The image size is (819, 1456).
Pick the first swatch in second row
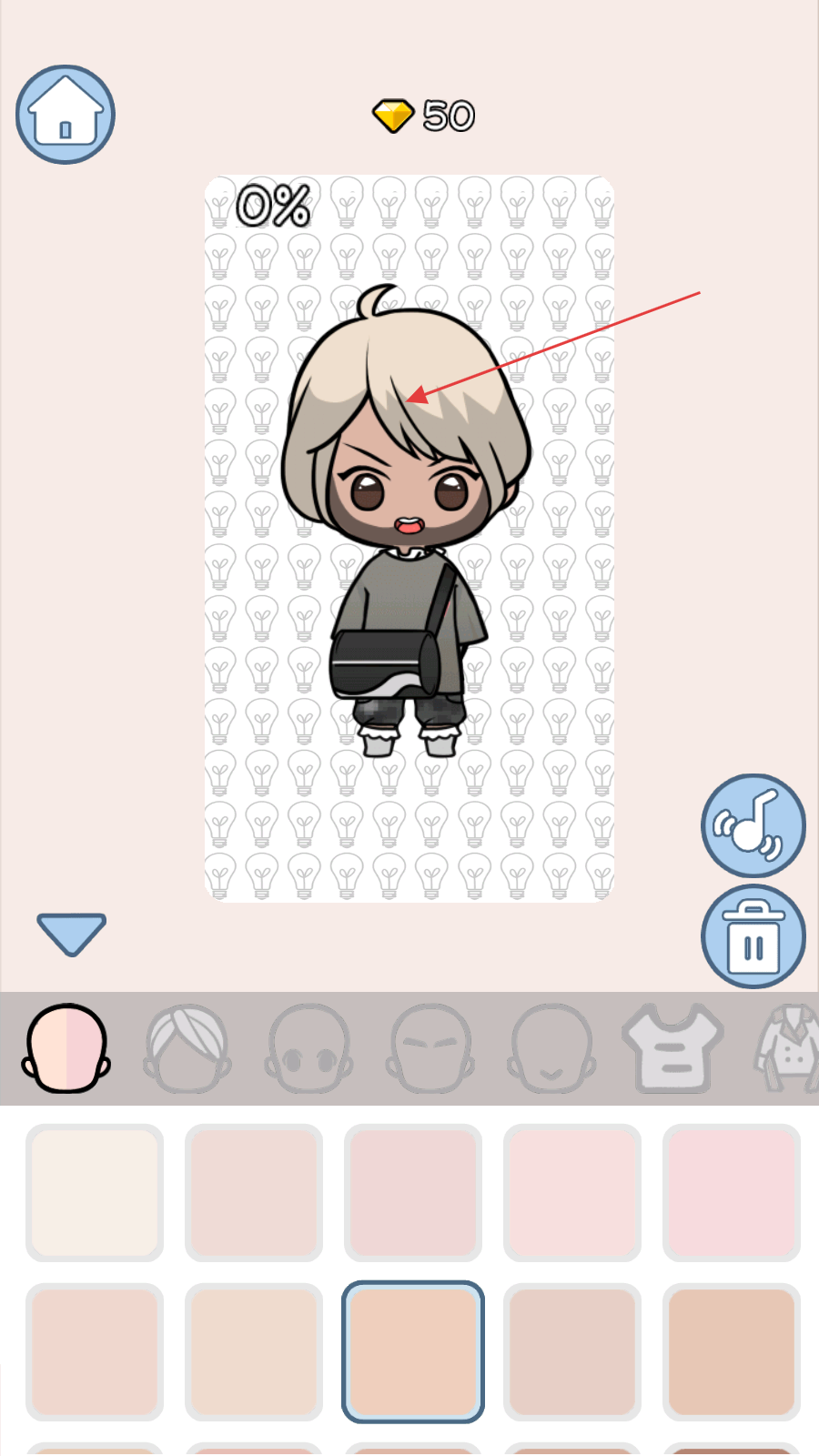(95, 1351)
